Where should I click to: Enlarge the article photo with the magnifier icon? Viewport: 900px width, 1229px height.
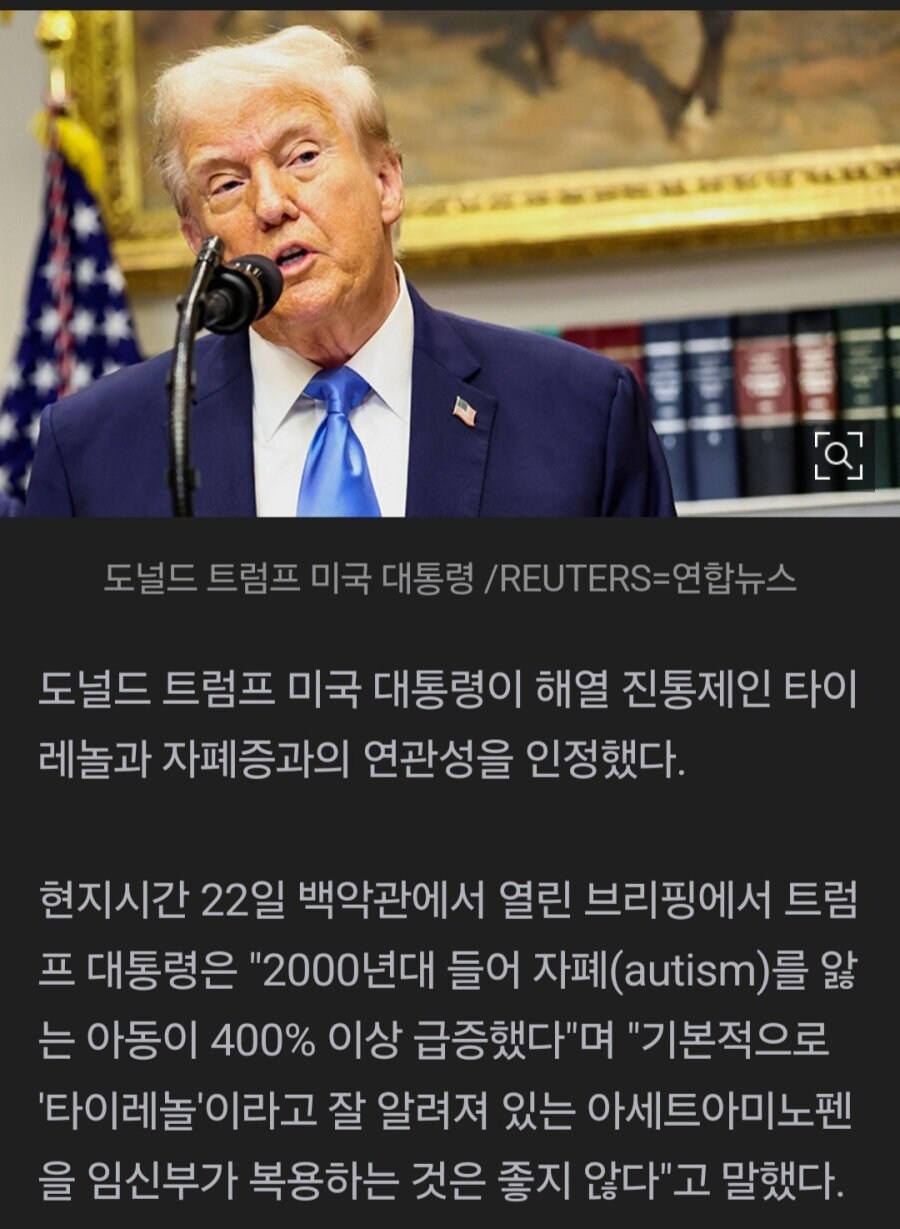pos(838,457)
